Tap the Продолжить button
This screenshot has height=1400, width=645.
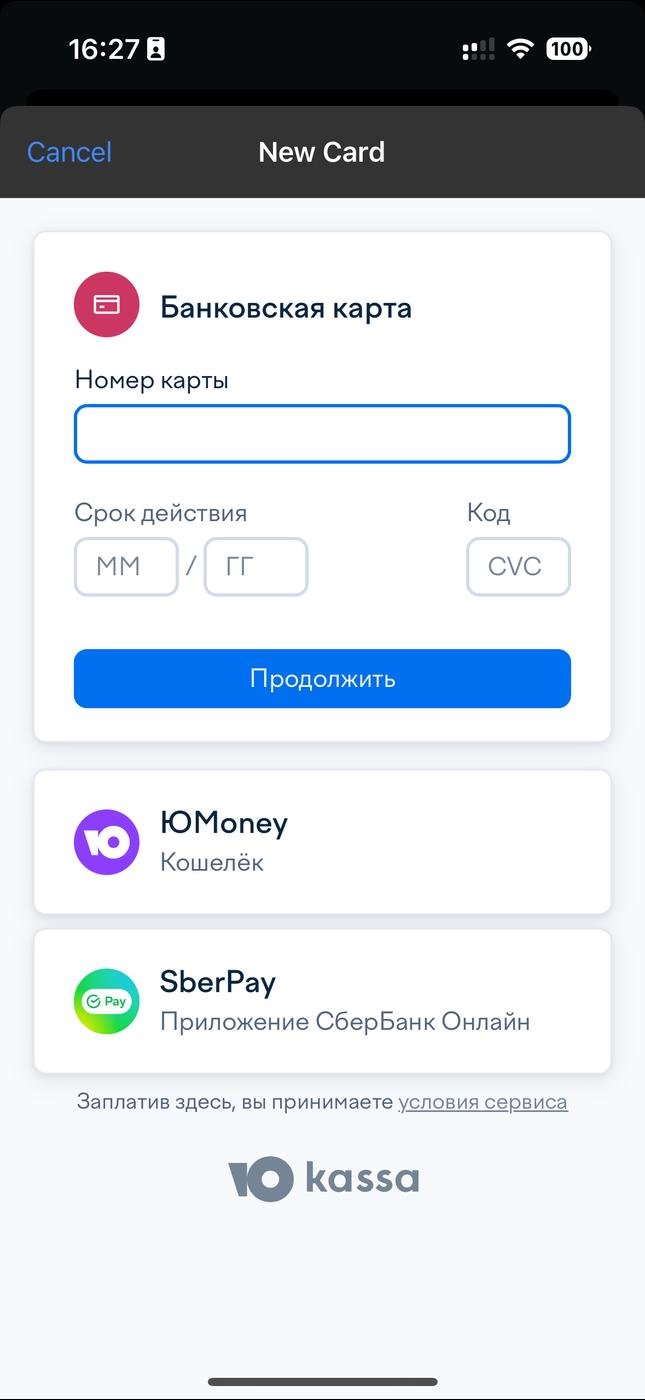(x=322, y=679)
